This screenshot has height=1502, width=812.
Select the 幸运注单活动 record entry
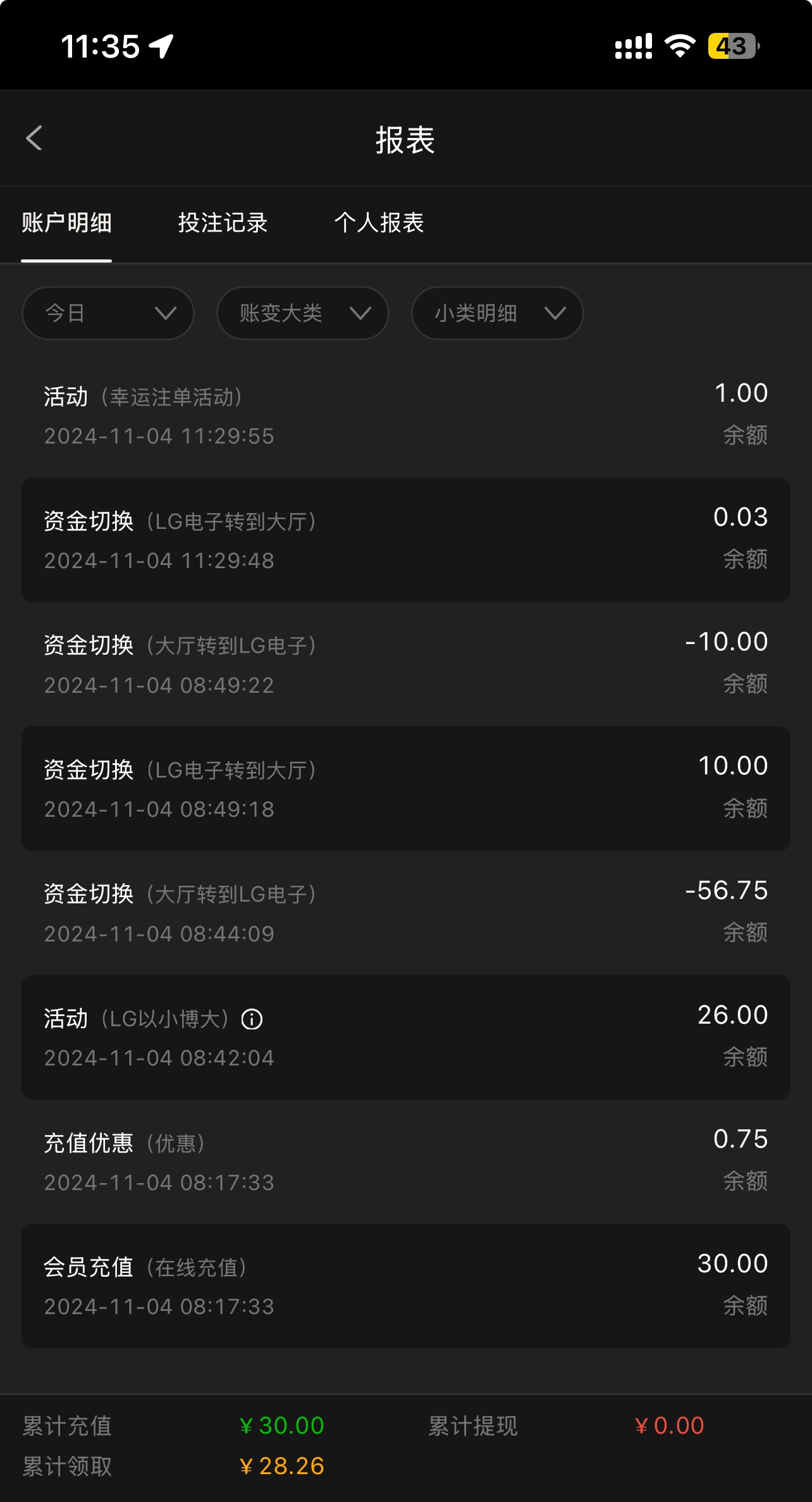click(405, 414)
